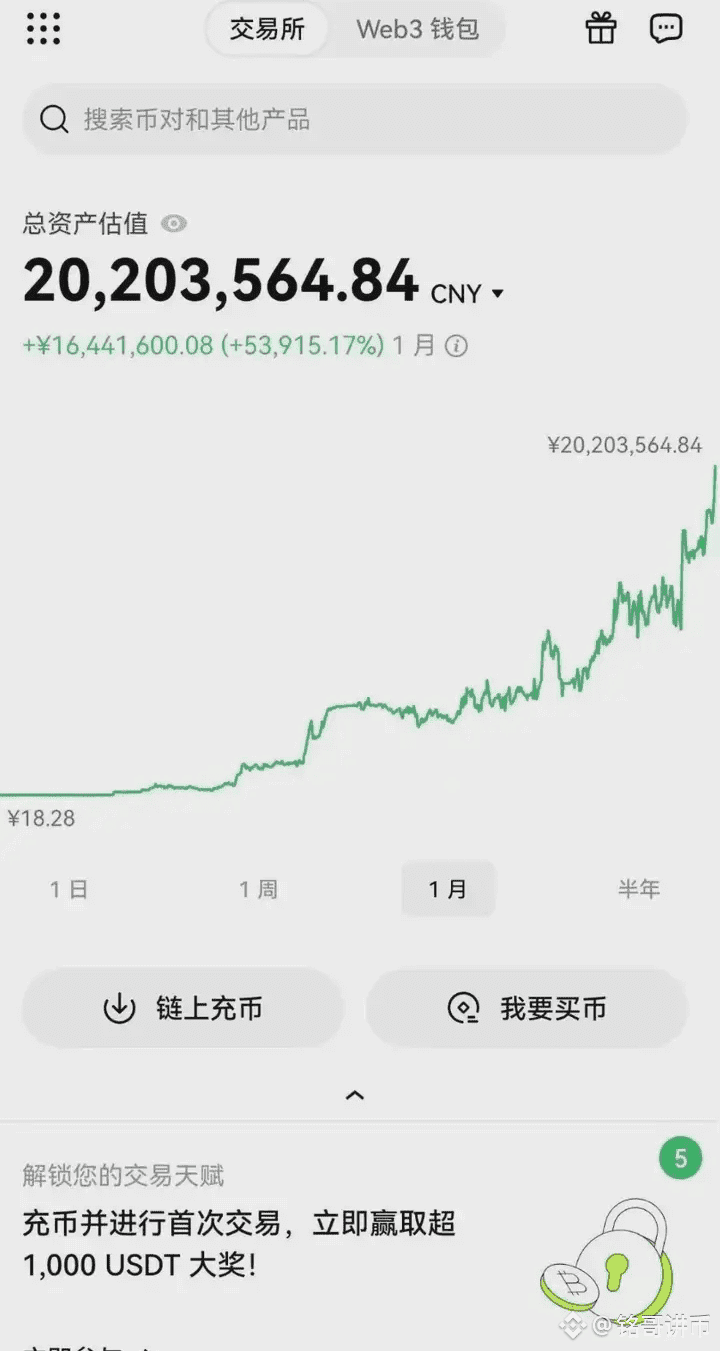The image size is (720, 1351).
Task: Tap the 我要买币 button
Action: pos(527,1008)
